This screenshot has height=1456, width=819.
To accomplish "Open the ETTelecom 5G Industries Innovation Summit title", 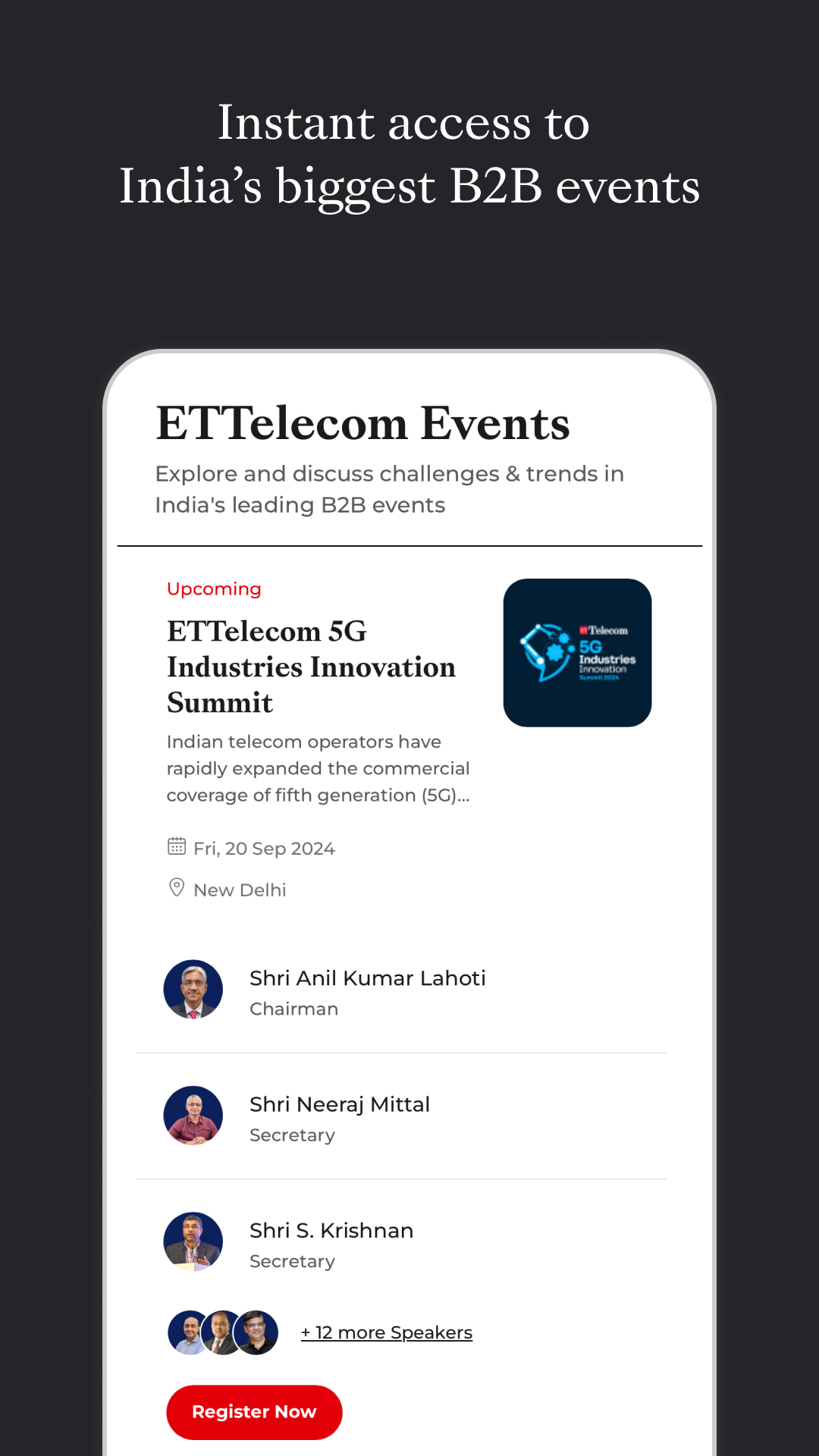I will tap(311, 667).
